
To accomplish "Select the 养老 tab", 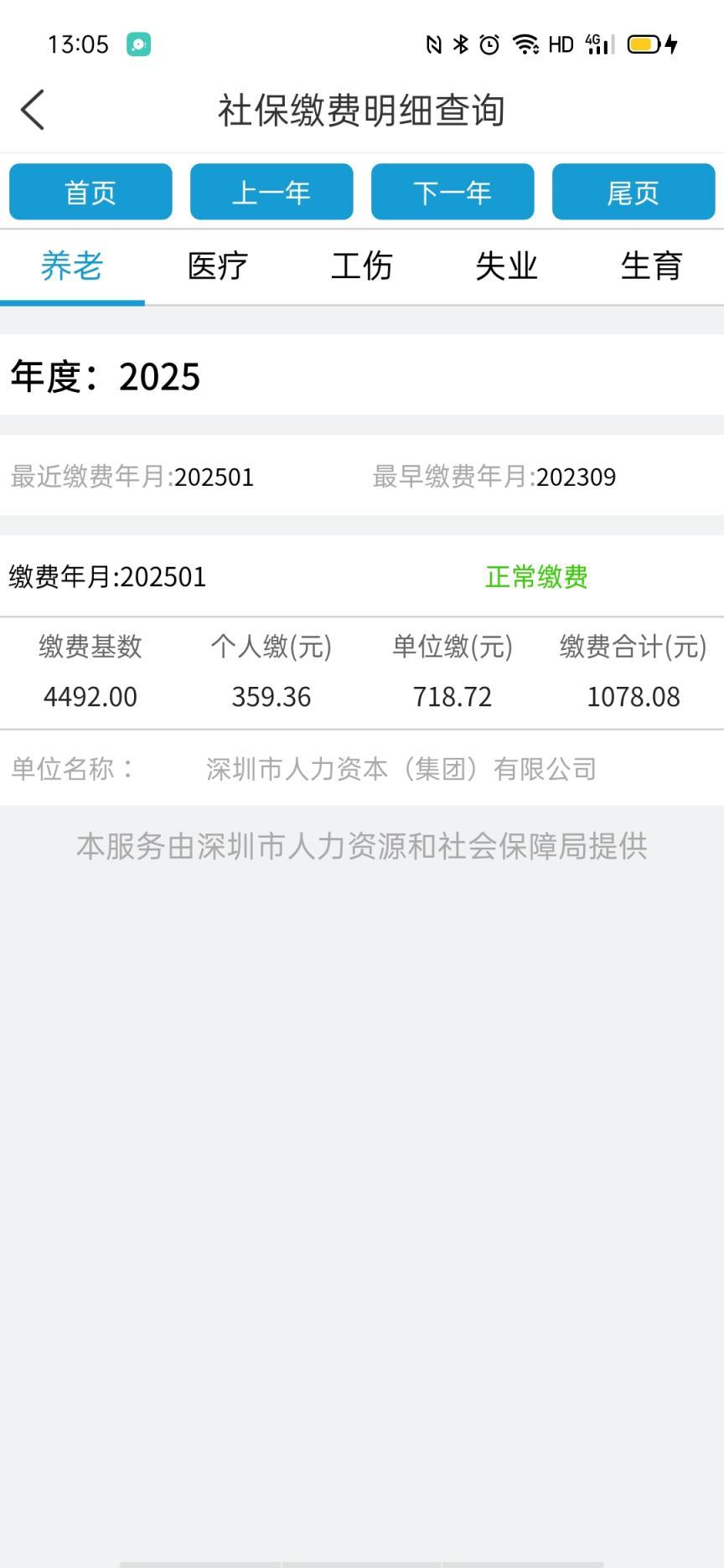I will (x=72, y=266).
